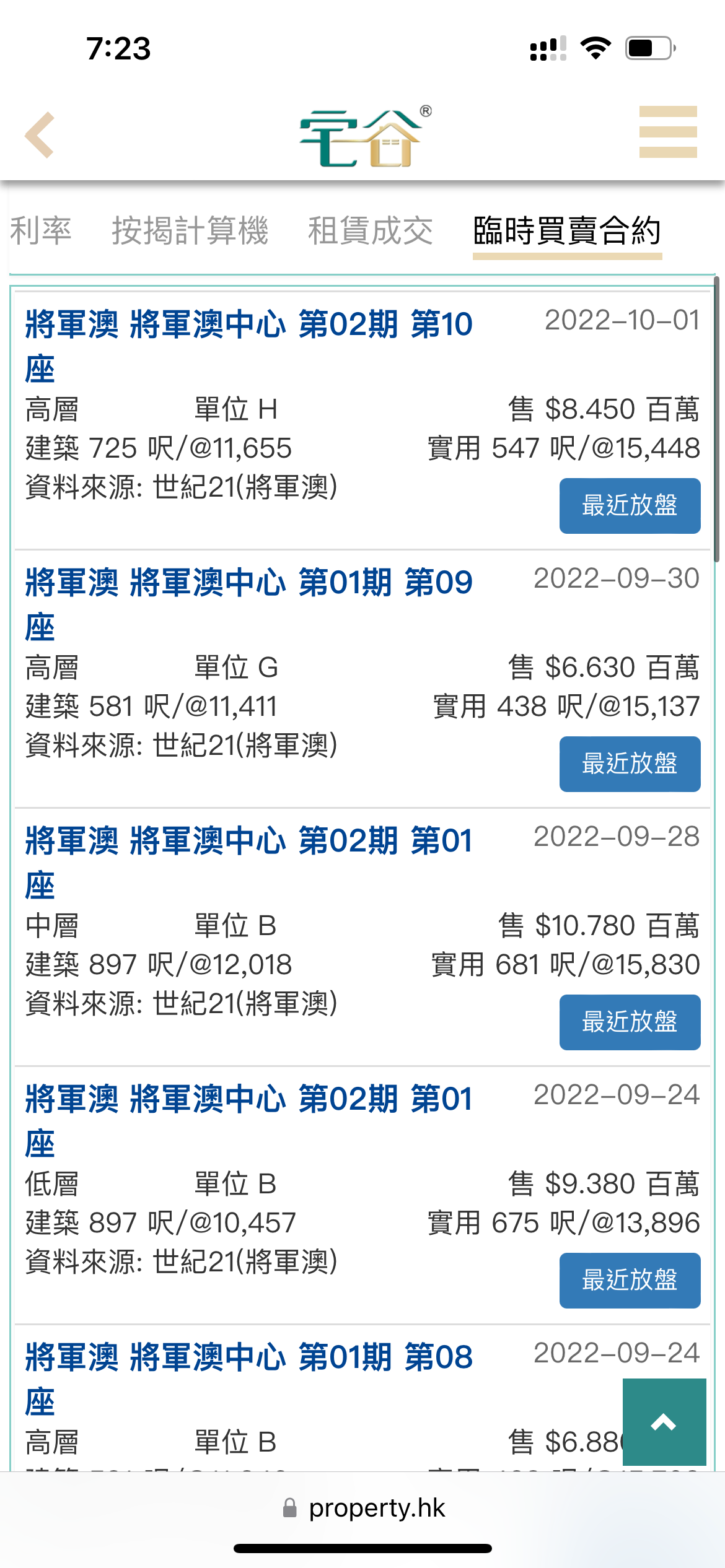
Task: Tap 最近放盤 for the $6.630 百萬 deal
Action: point(630,764)
